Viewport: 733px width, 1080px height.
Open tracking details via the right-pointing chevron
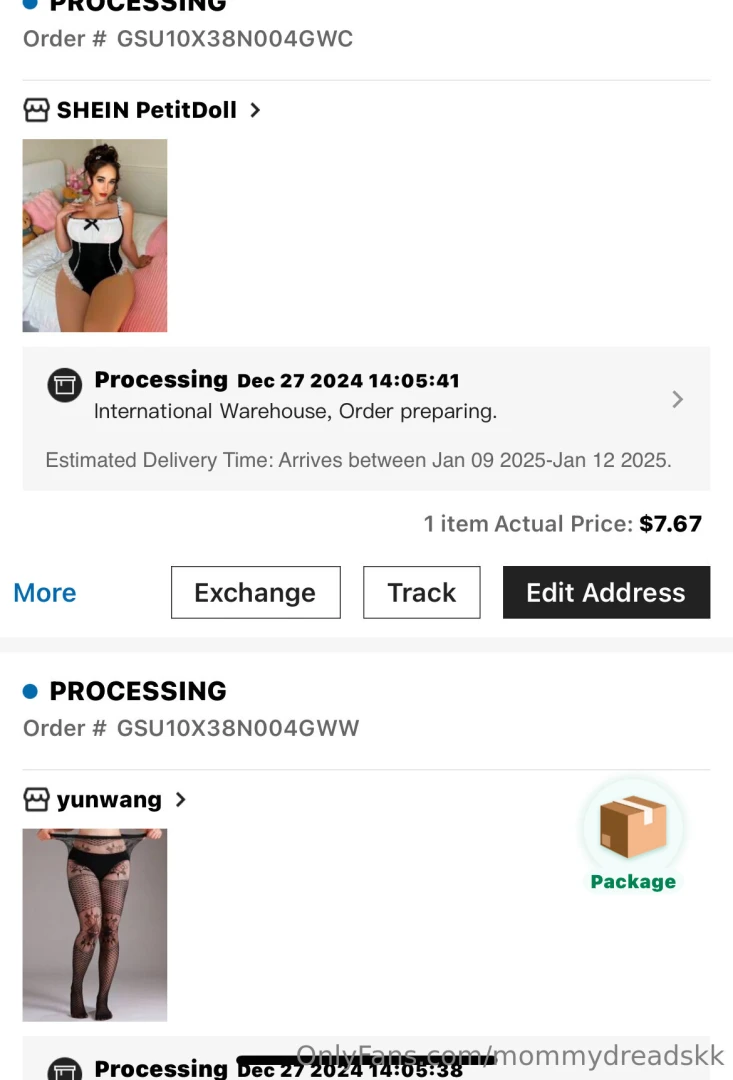pyautogui.click(x=677, y=399)
